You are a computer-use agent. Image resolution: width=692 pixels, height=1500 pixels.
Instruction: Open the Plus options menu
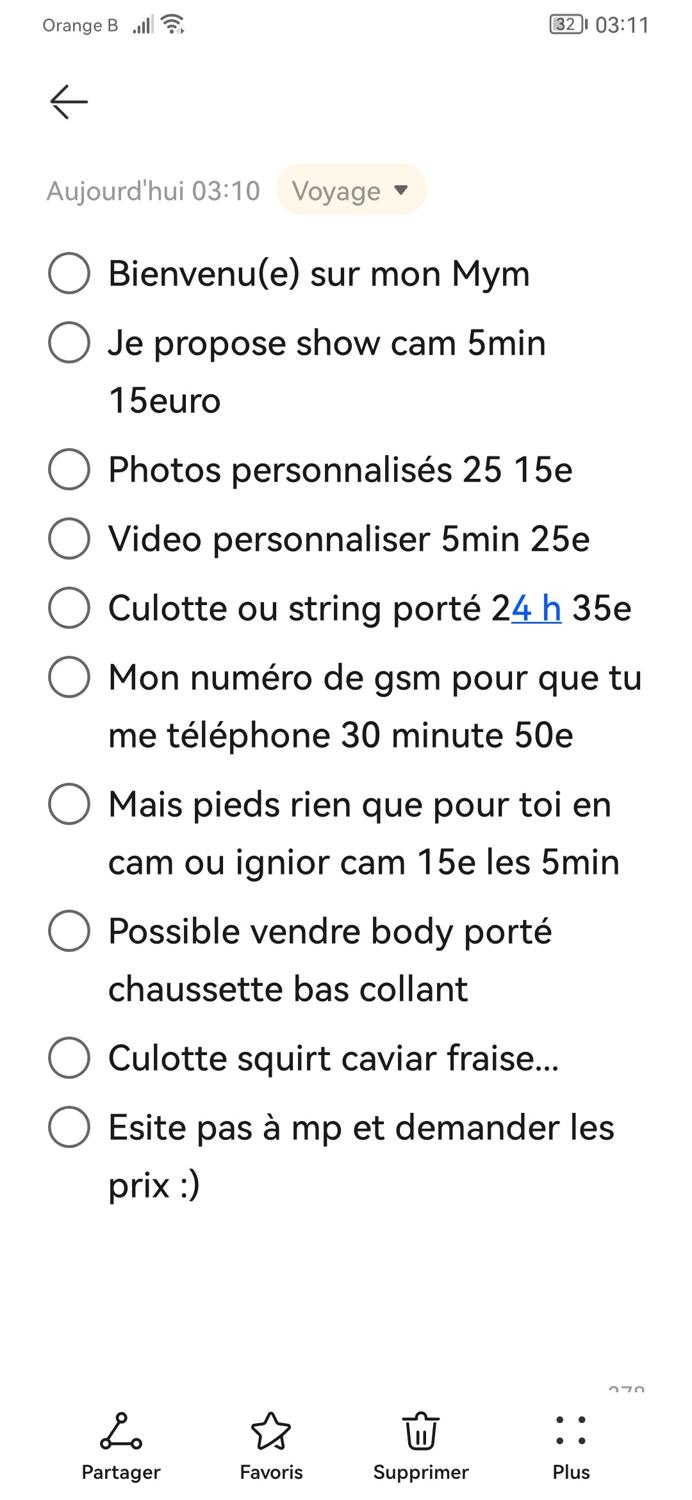coord(571,1446)
